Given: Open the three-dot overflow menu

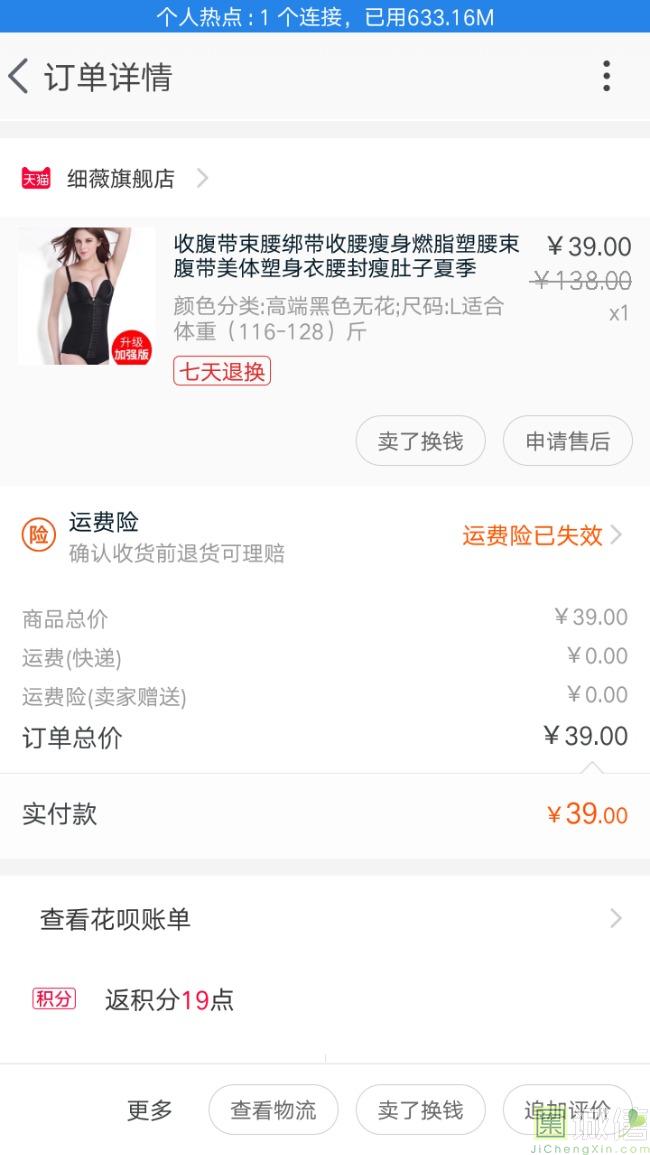Looking at the screenshot, I should click(x=606, y=76).
